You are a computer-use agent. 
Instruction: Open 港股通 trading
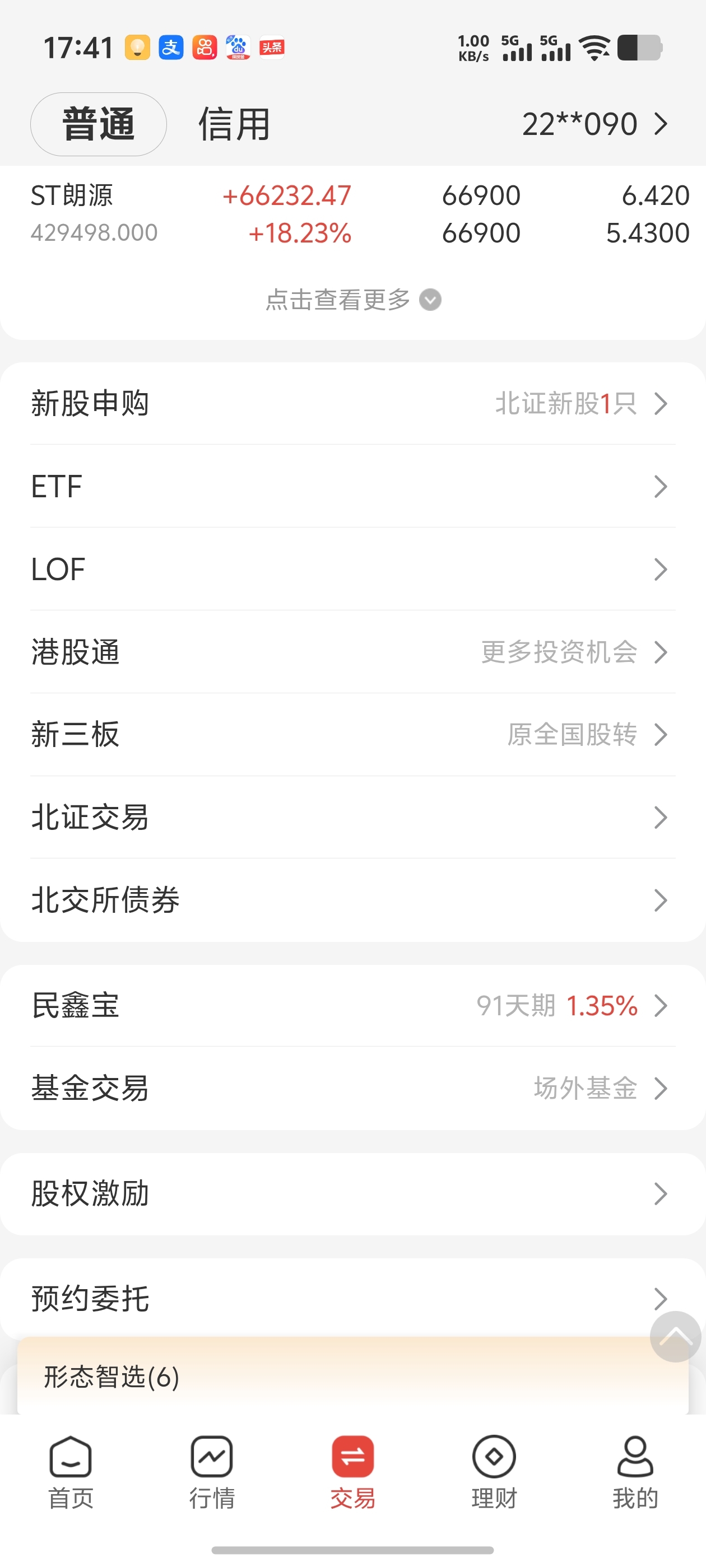pos(354,652)
